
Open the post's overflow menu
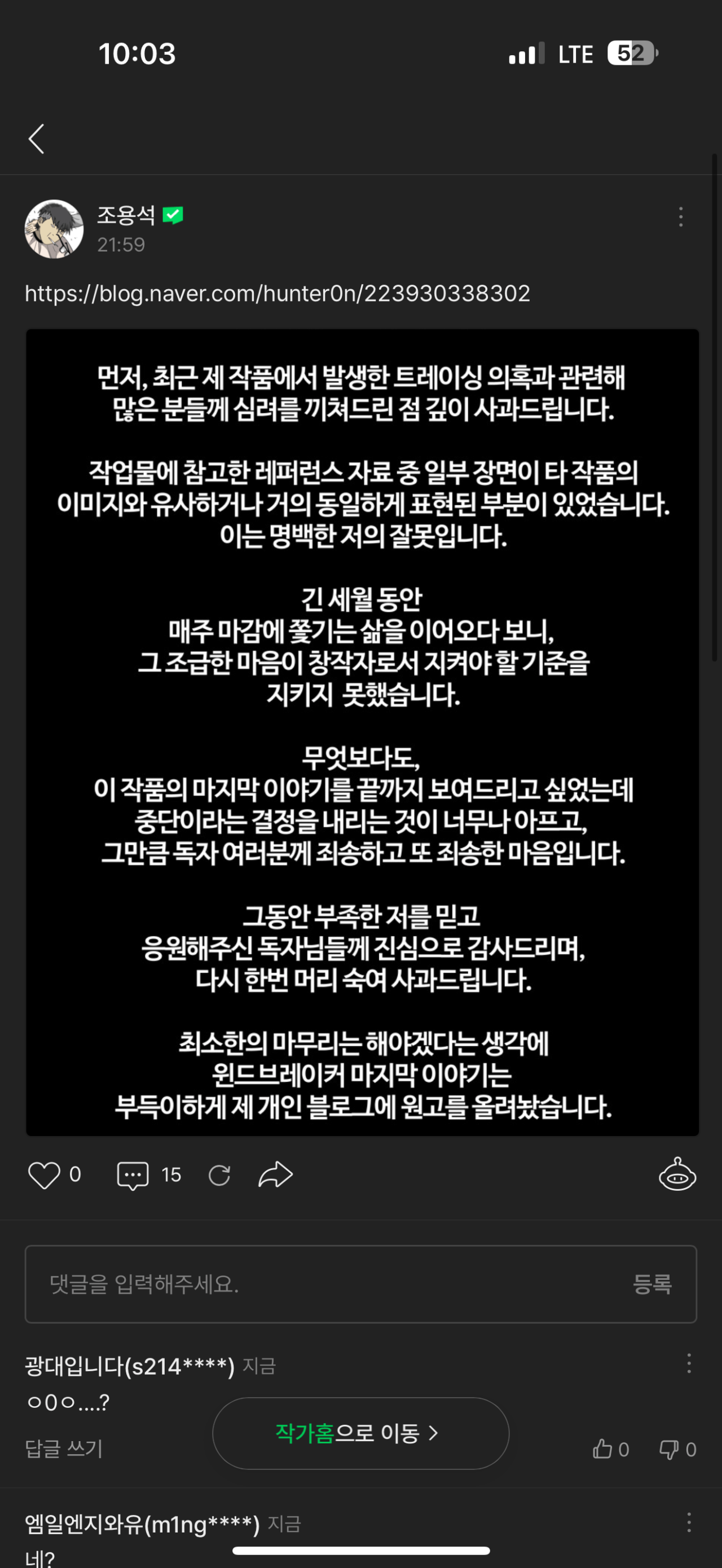(x=681, y=217)
